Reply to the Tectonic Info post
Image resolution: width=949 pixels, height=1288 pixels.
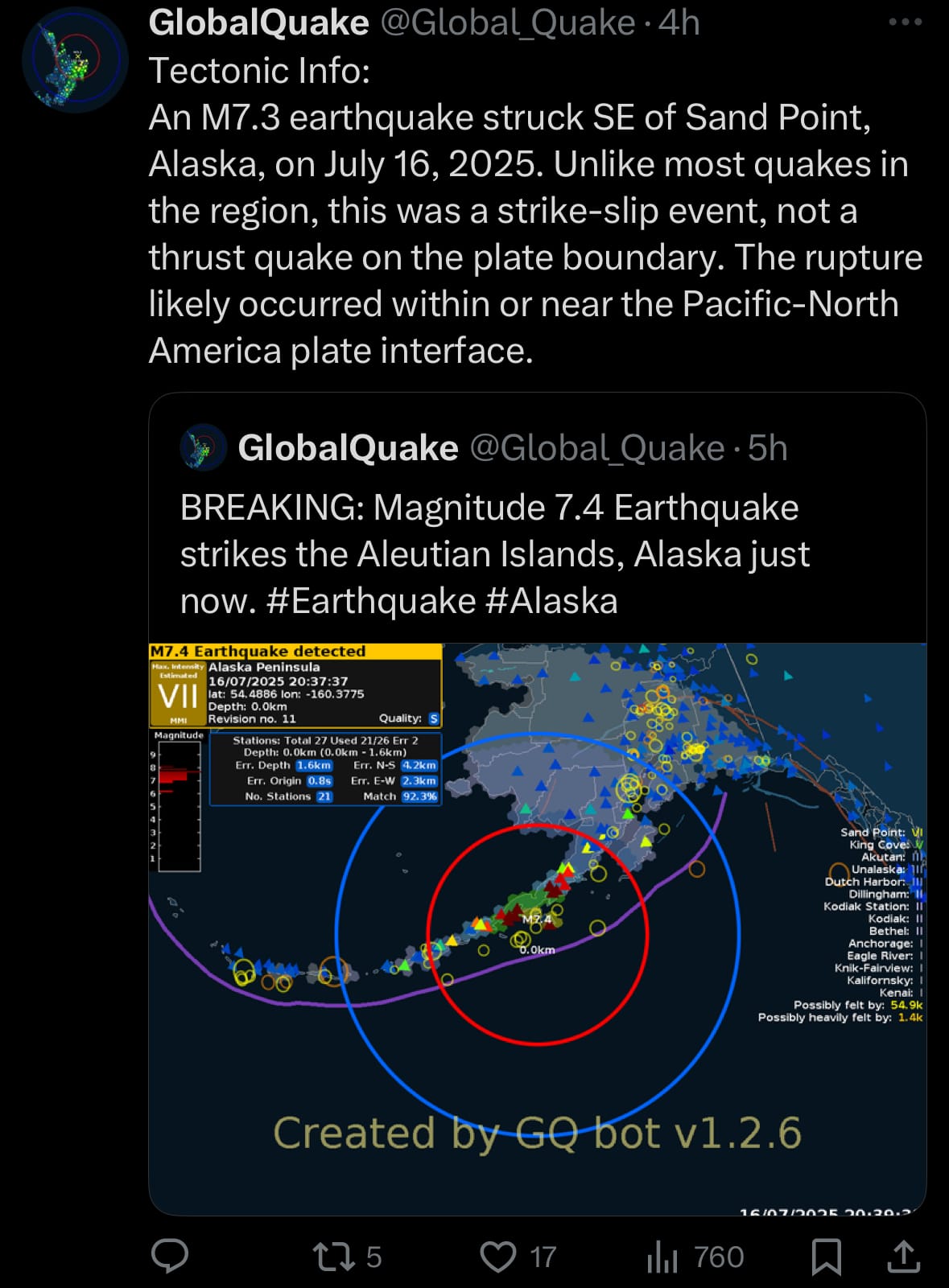click(170, 1256)
